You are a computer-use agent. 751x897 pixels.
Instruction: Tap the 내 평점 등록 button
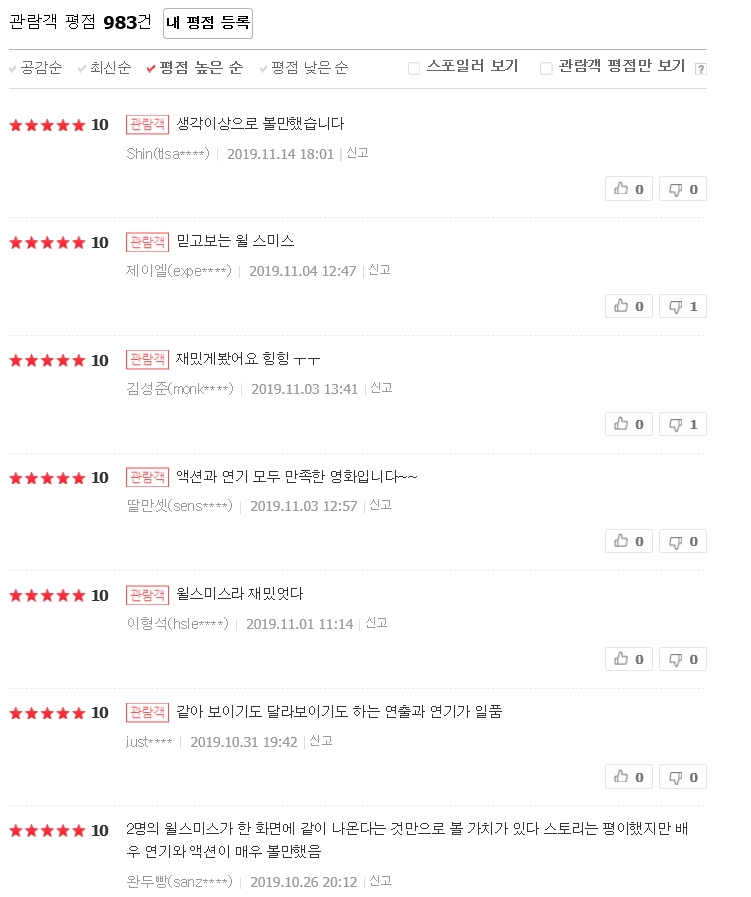click(208, 23)
